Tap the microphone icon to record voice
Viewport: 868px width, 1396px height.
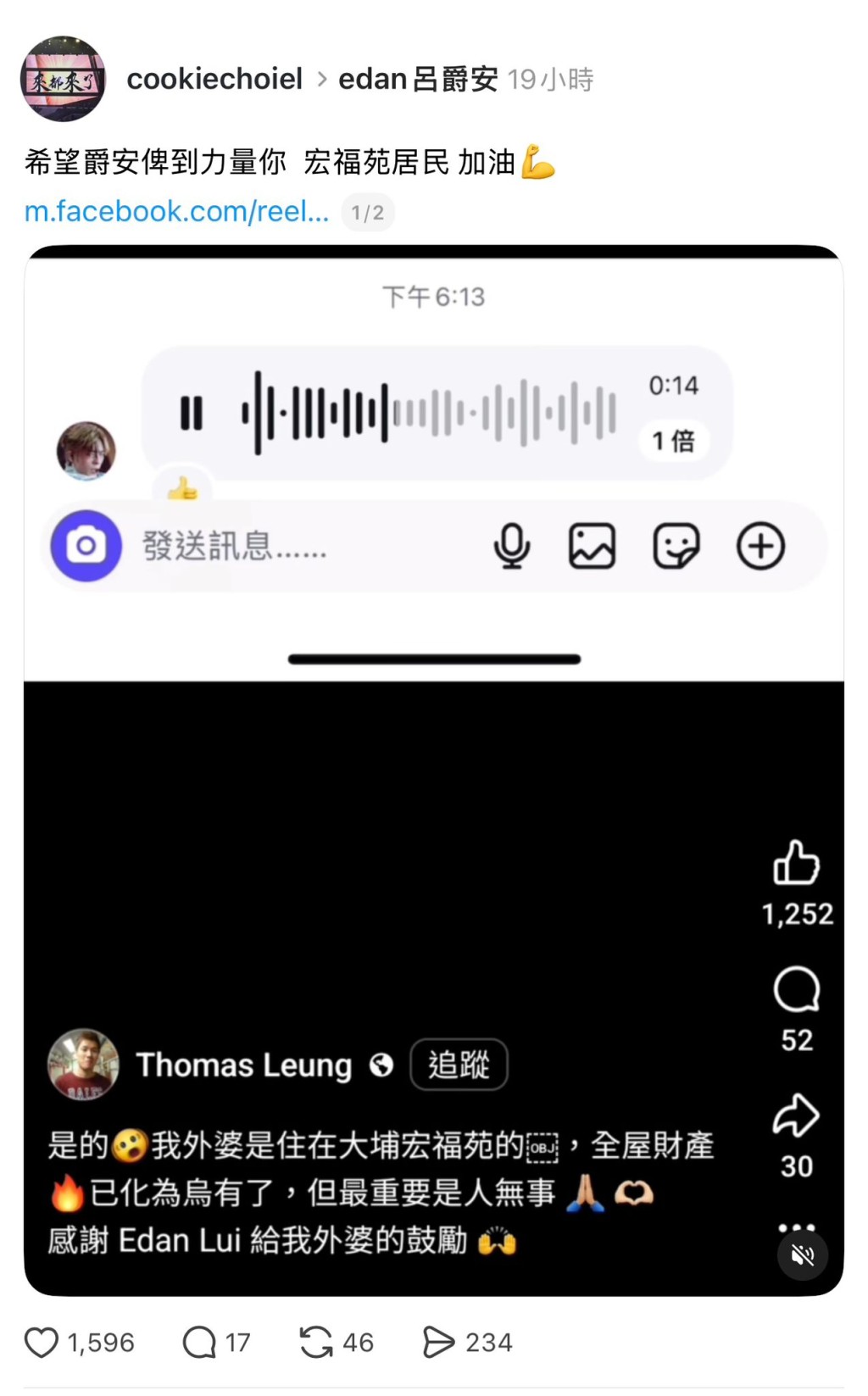(511, 546)
